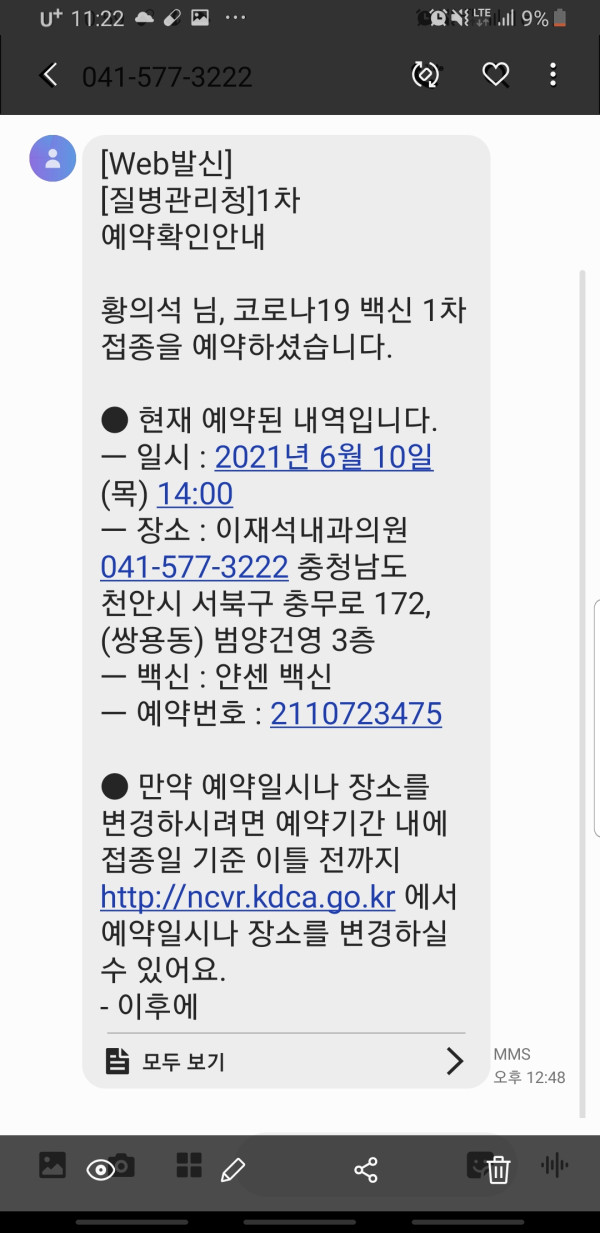Expand full message with 모두 보기
Image resolution: width=600 pixels, height=1233 pixels.
(285, 1061)
